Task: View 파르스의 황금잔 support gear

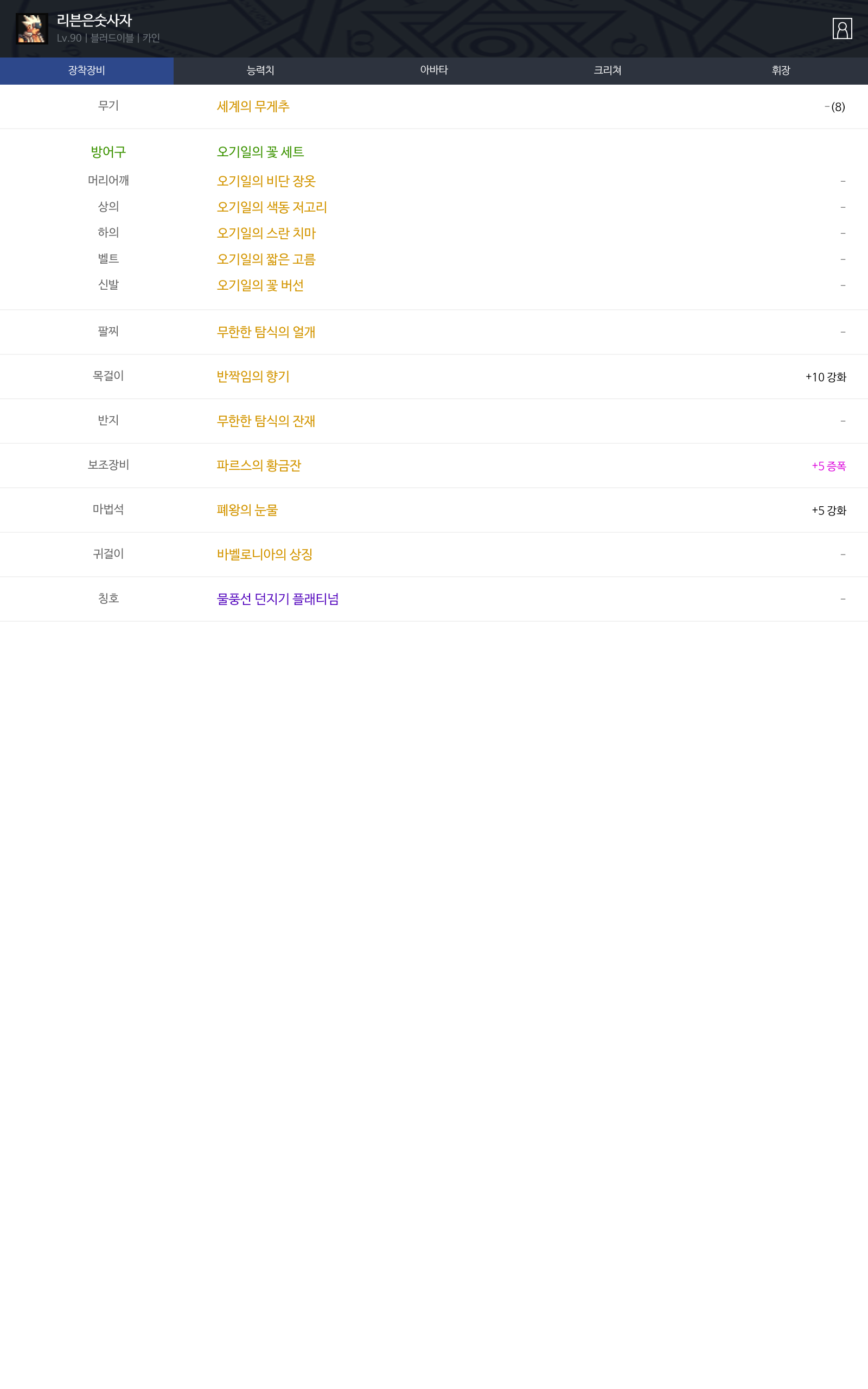Action: (x=259, y=466)
